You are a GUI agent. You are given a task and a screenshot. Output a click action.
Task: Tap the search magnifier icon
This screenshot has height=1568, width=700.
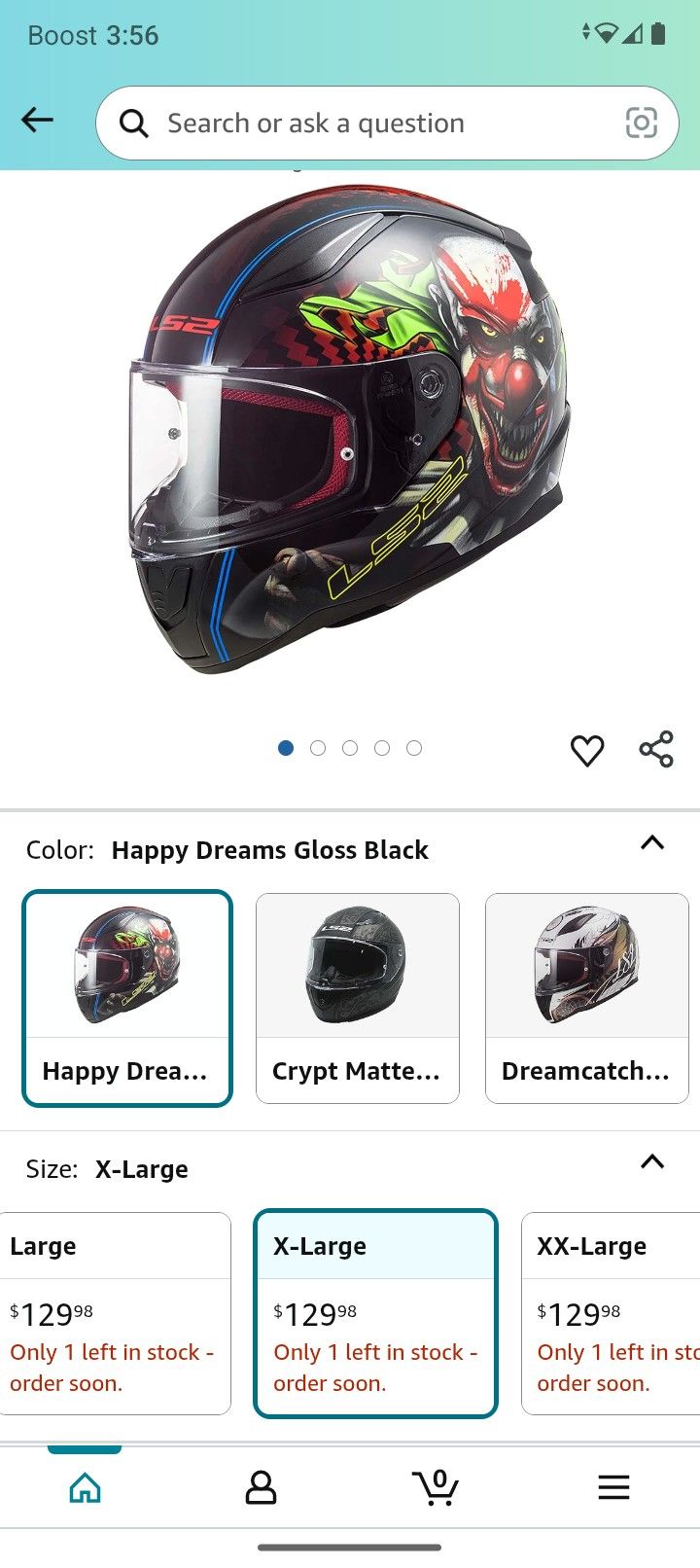(x=134, y=123)
